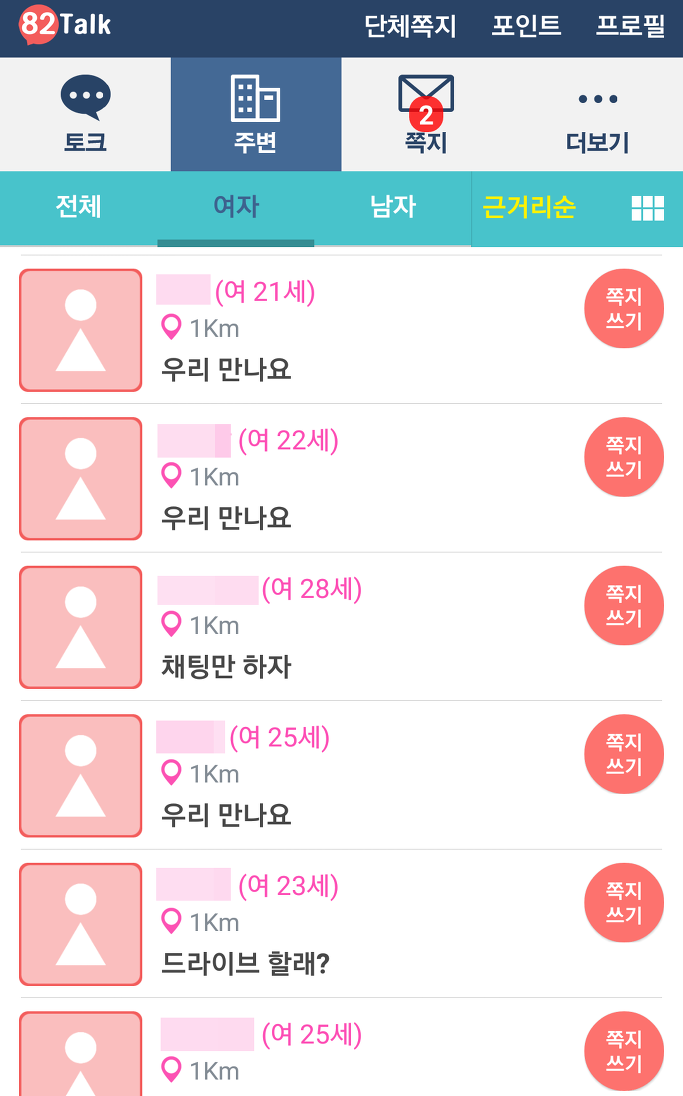Viewport: 683px width, 1096px height.
Task: Select the 주변 tab
Action: [256, 114]
